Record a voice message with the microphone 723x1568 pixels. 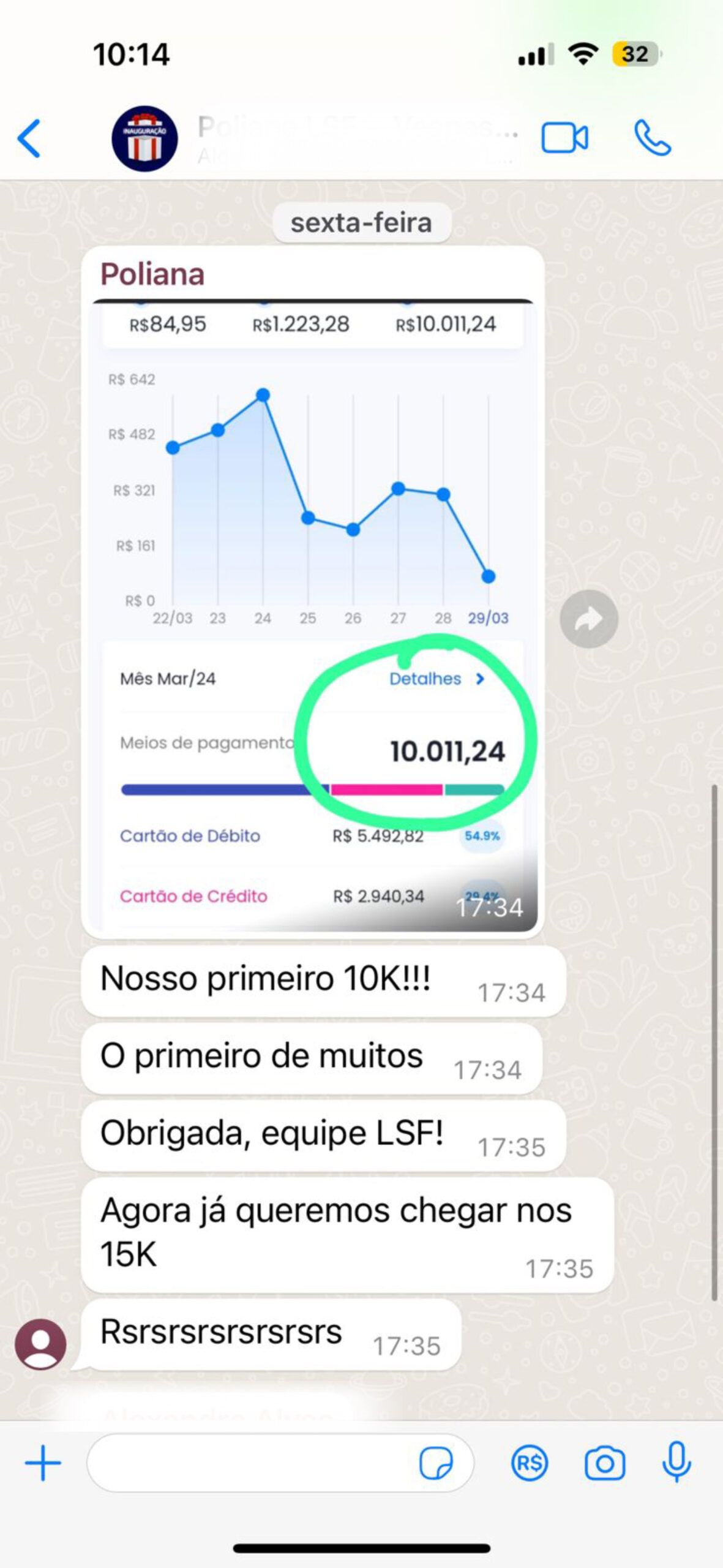(676, 1462)
